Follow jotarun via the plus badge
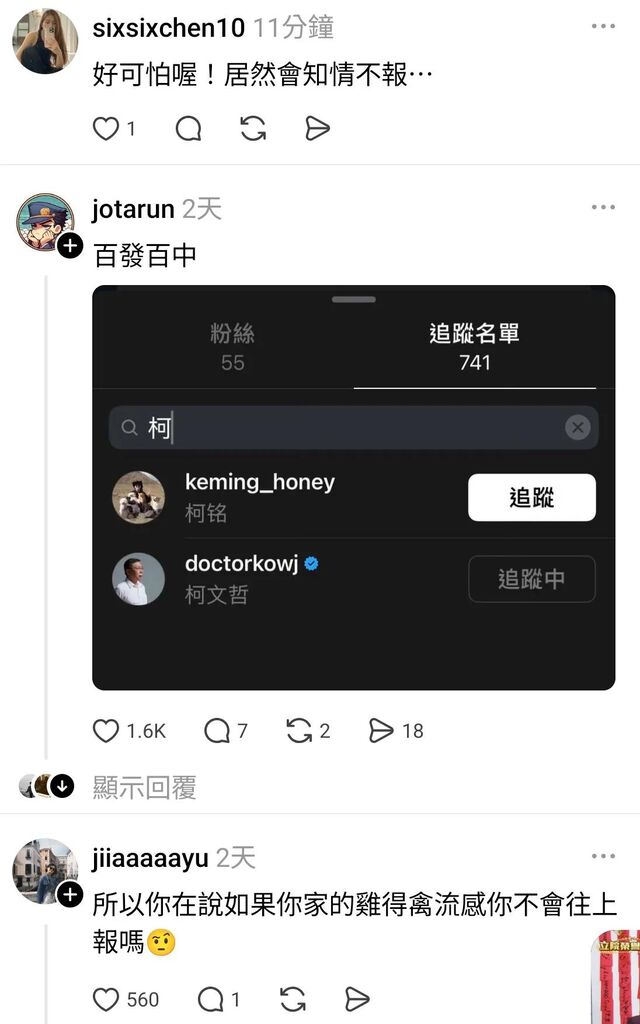The height and width of the screenshot is (1024, 640). tap(70, 246)
